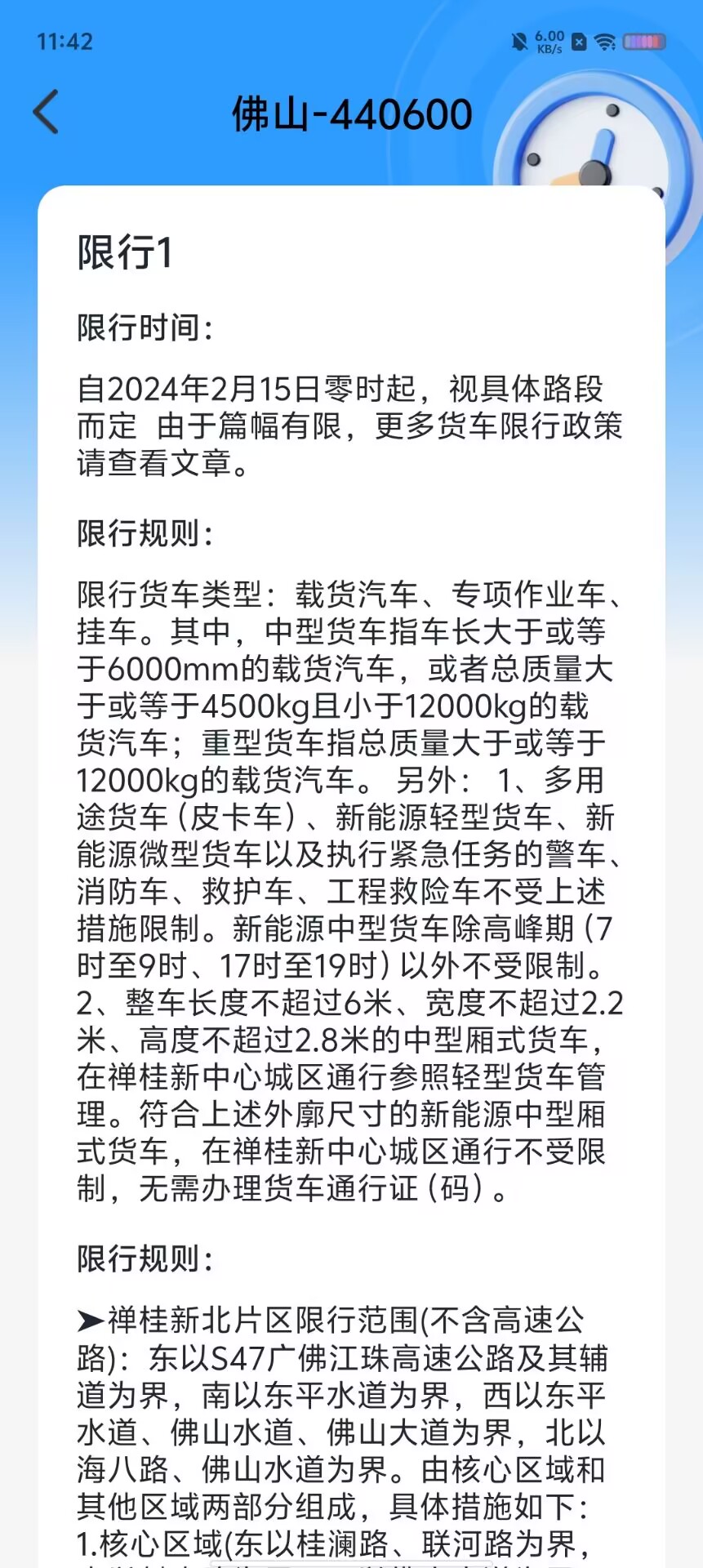Go back using the top-left arrow
Image resolution: width=703 pixels, height=1568 pixels.
click(46, 112)
